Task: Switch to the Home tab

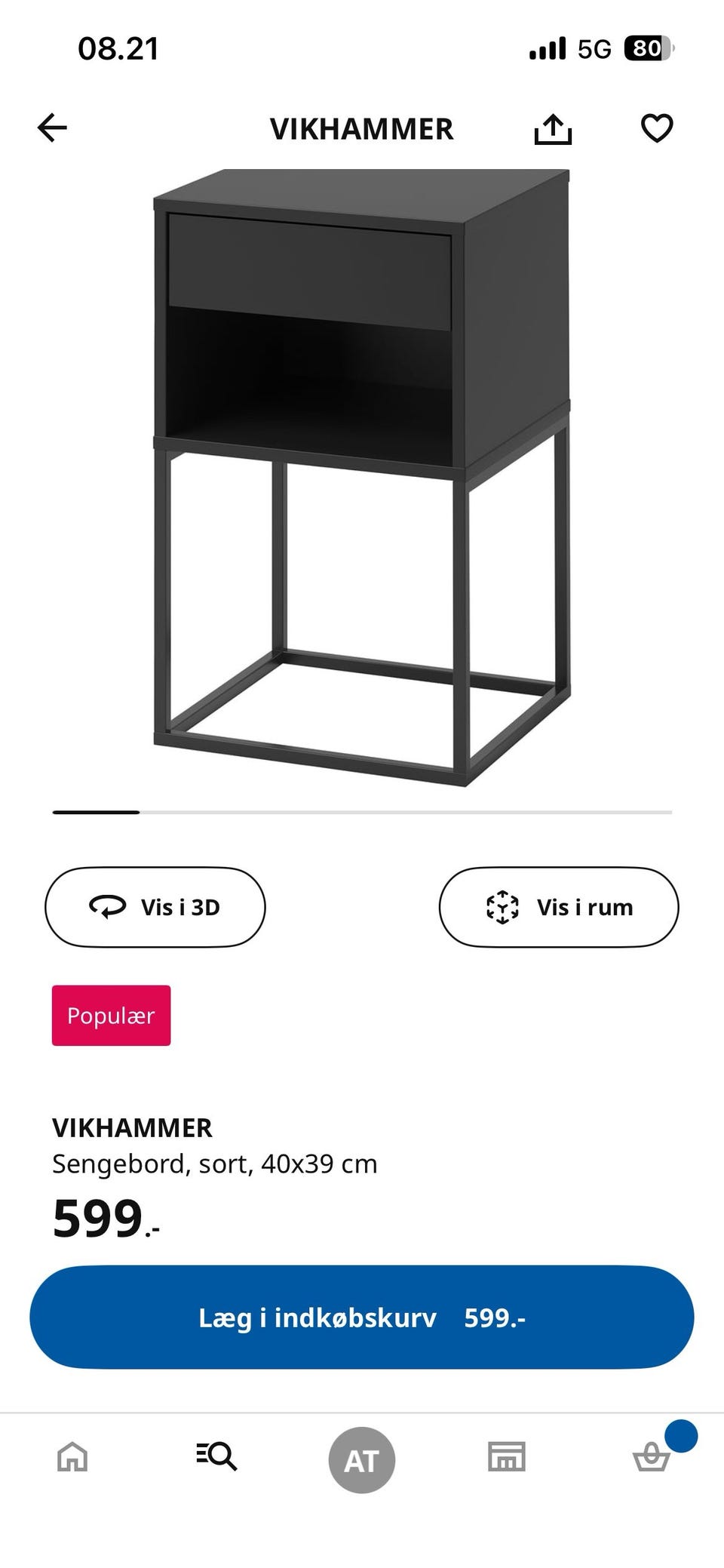Action: click(x=72, y=1456)
